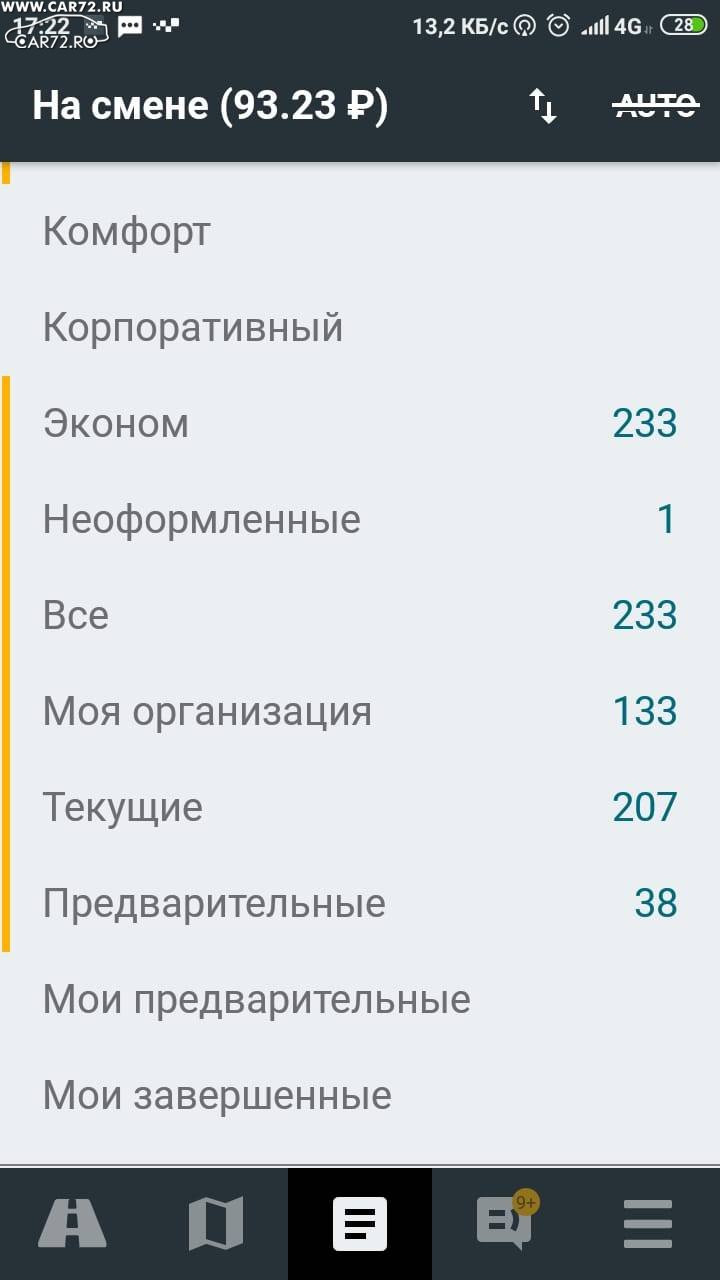Open the messages tab with 9+ badge
Image resolution: width=720 pixels, height=1280 pixels.
point(504,1224)
